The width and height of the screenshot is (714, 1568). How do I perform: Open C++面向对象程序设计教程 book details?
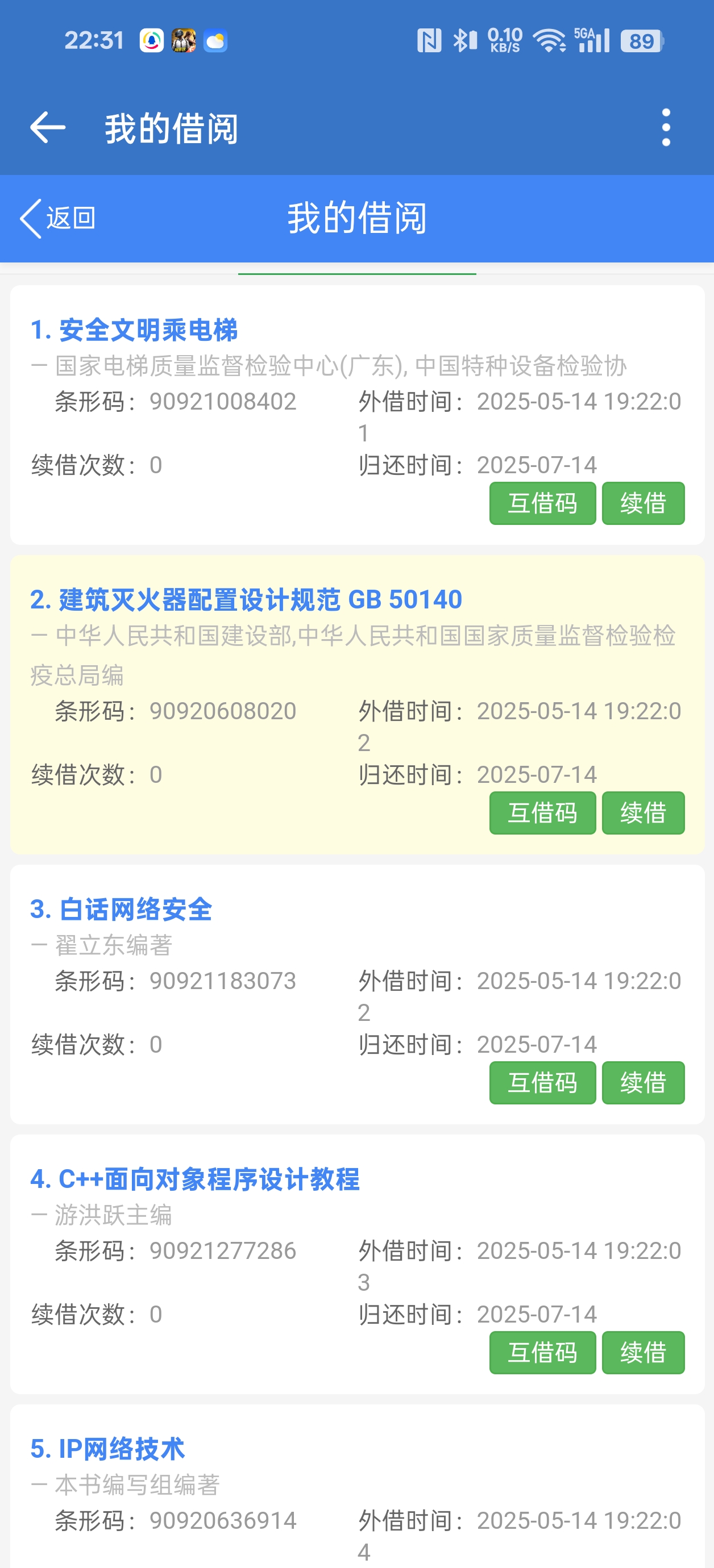(195, 1179)
